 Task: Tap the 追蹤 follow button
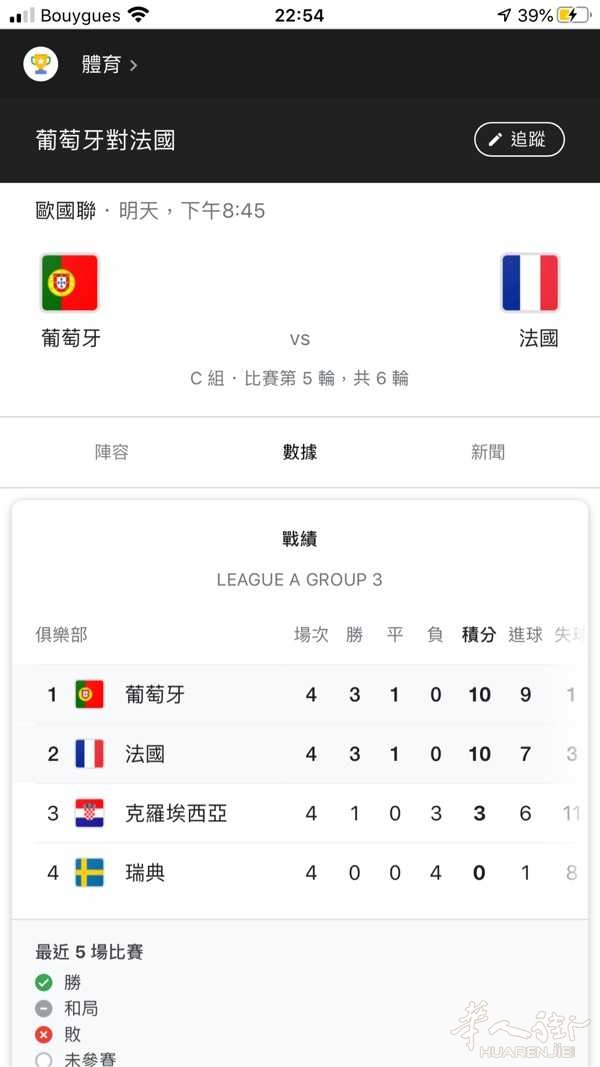(519, 139)
